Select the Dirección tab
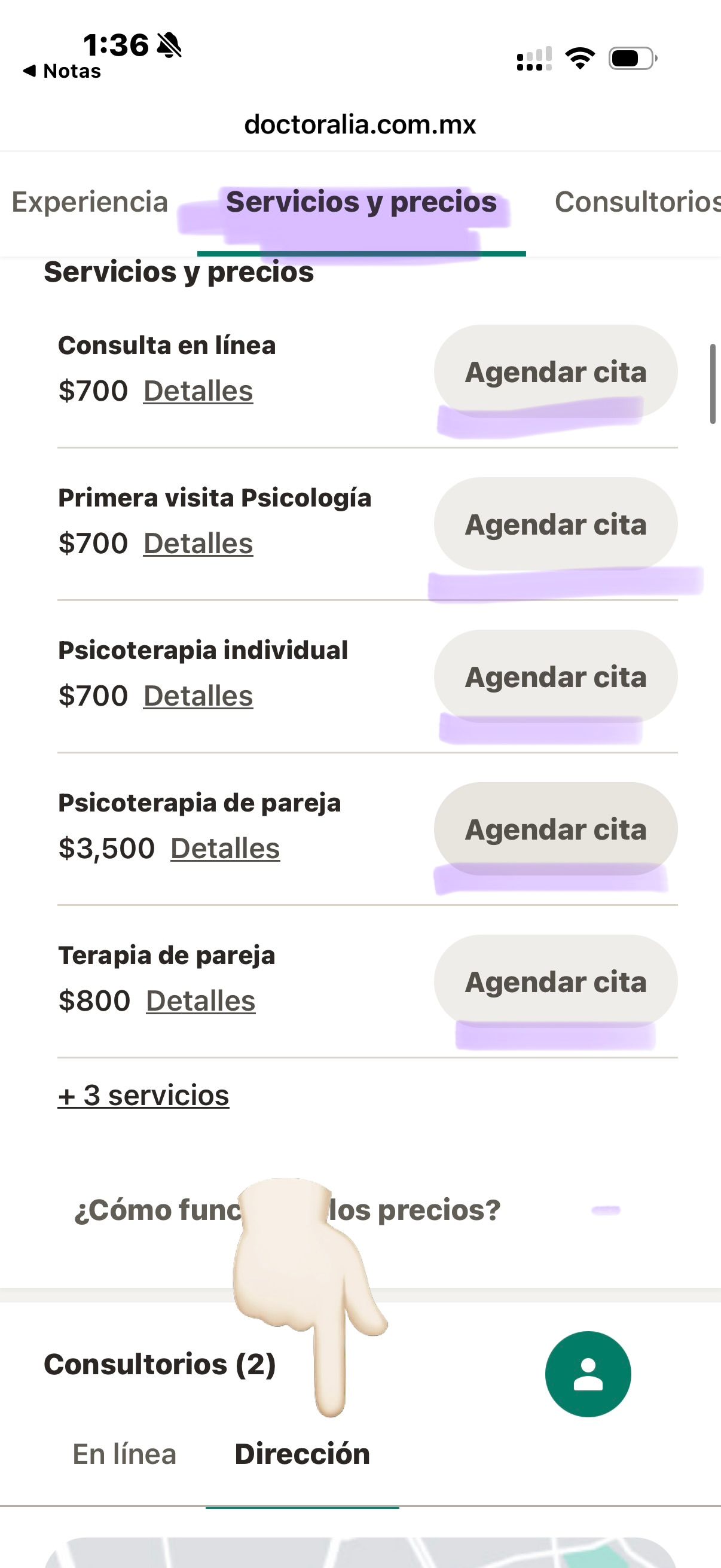 click(x=303, y=1454)
